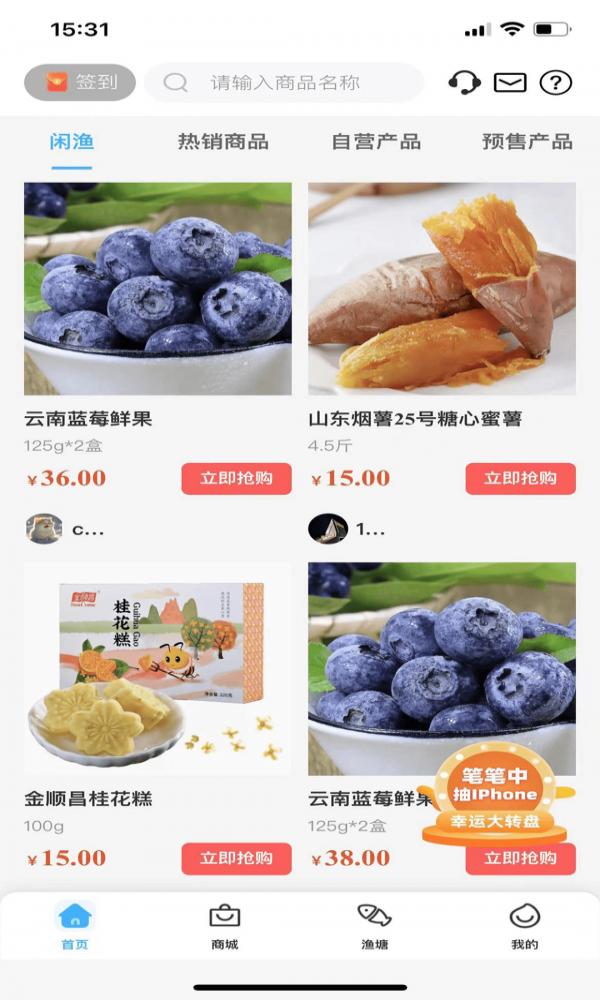Buy the ¥36.00 blueberries with 立即抢购

(x=236, y=479)
